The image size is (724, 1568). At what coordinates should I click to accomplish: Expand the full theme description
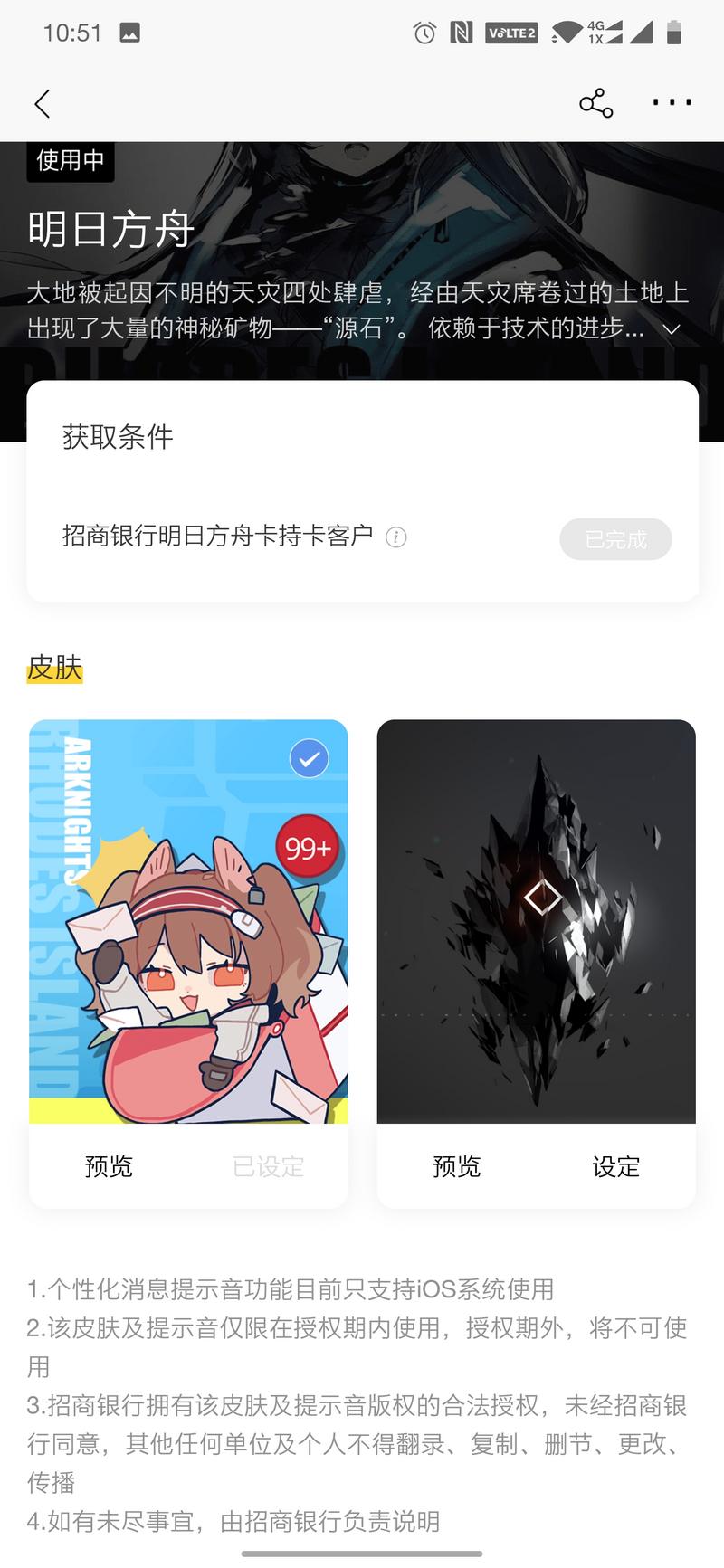pyautogui.click(x=672, y=329)
